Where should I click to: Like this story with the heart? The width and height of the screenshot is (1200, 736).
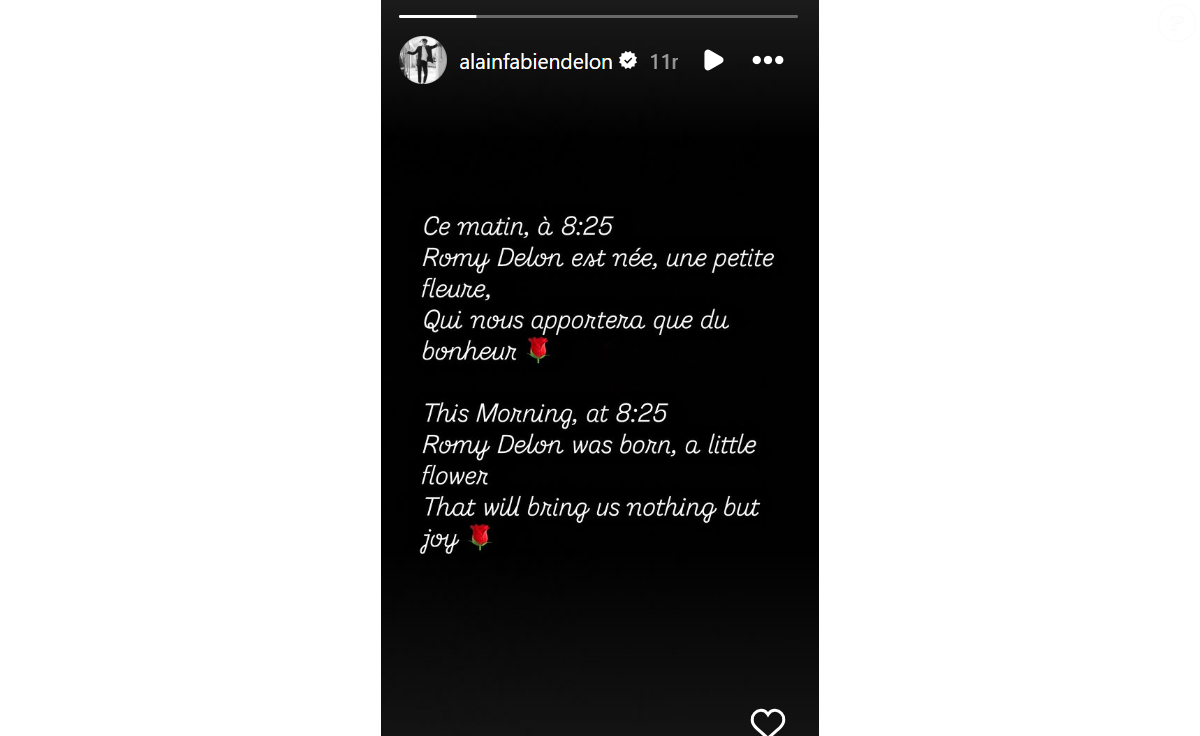(767, 722)
